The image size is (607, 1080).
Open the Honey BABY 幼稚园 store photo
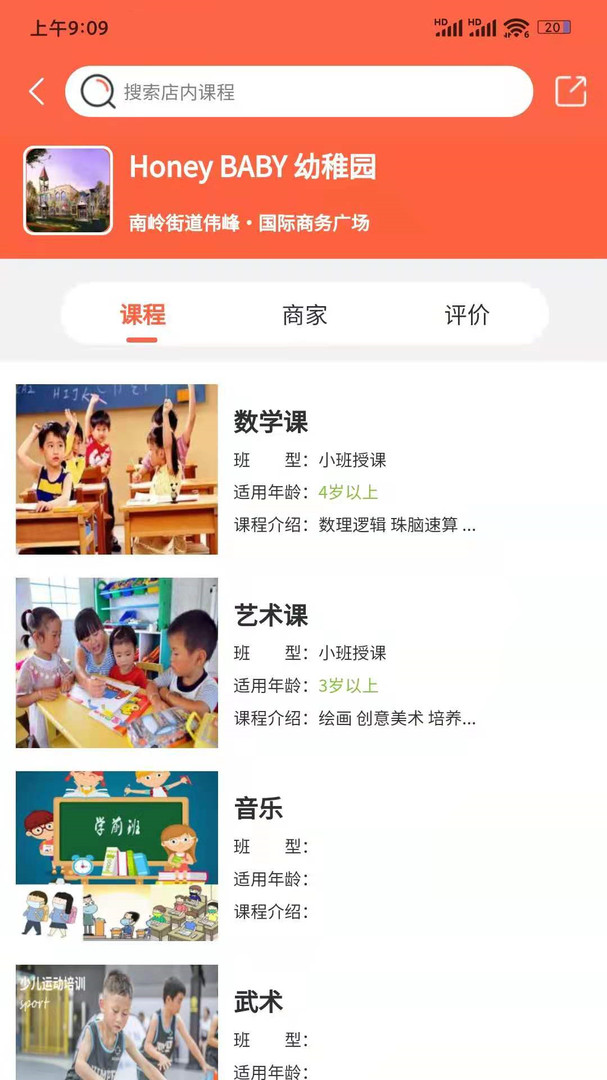coord(68,191)
